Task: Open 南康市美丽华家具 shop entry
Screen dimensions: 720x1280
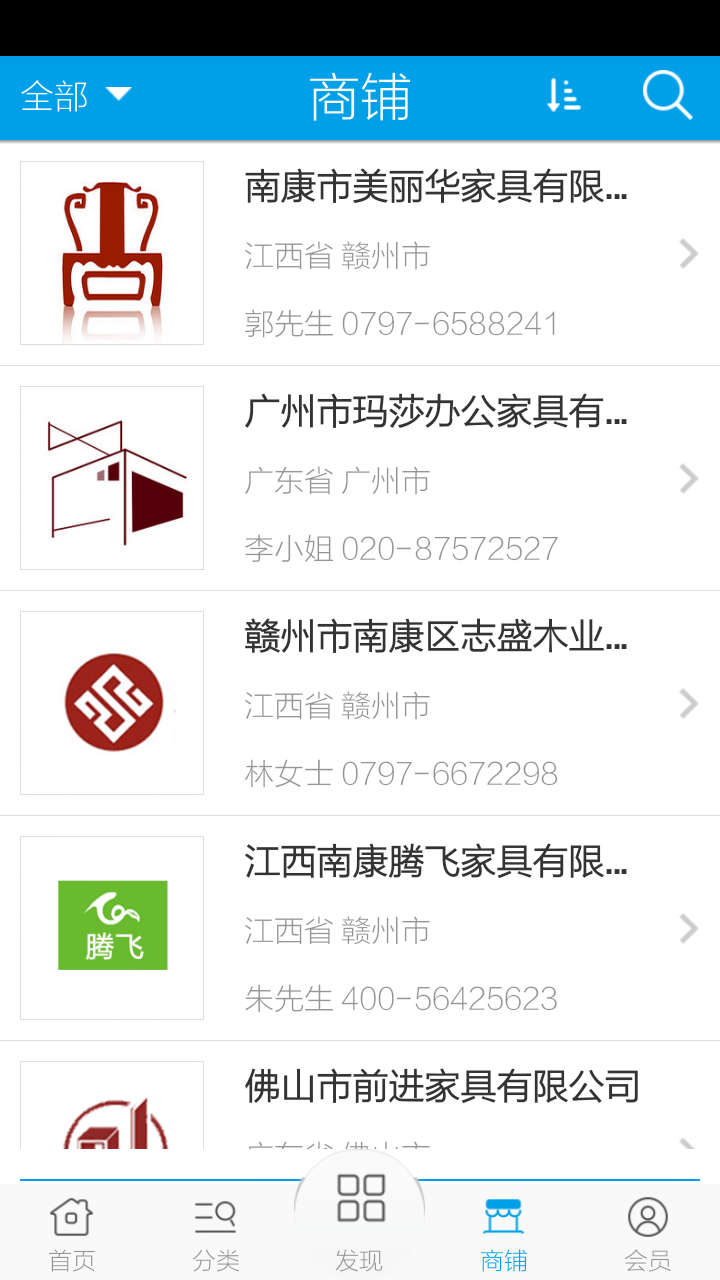Action: tap(435, 190)
